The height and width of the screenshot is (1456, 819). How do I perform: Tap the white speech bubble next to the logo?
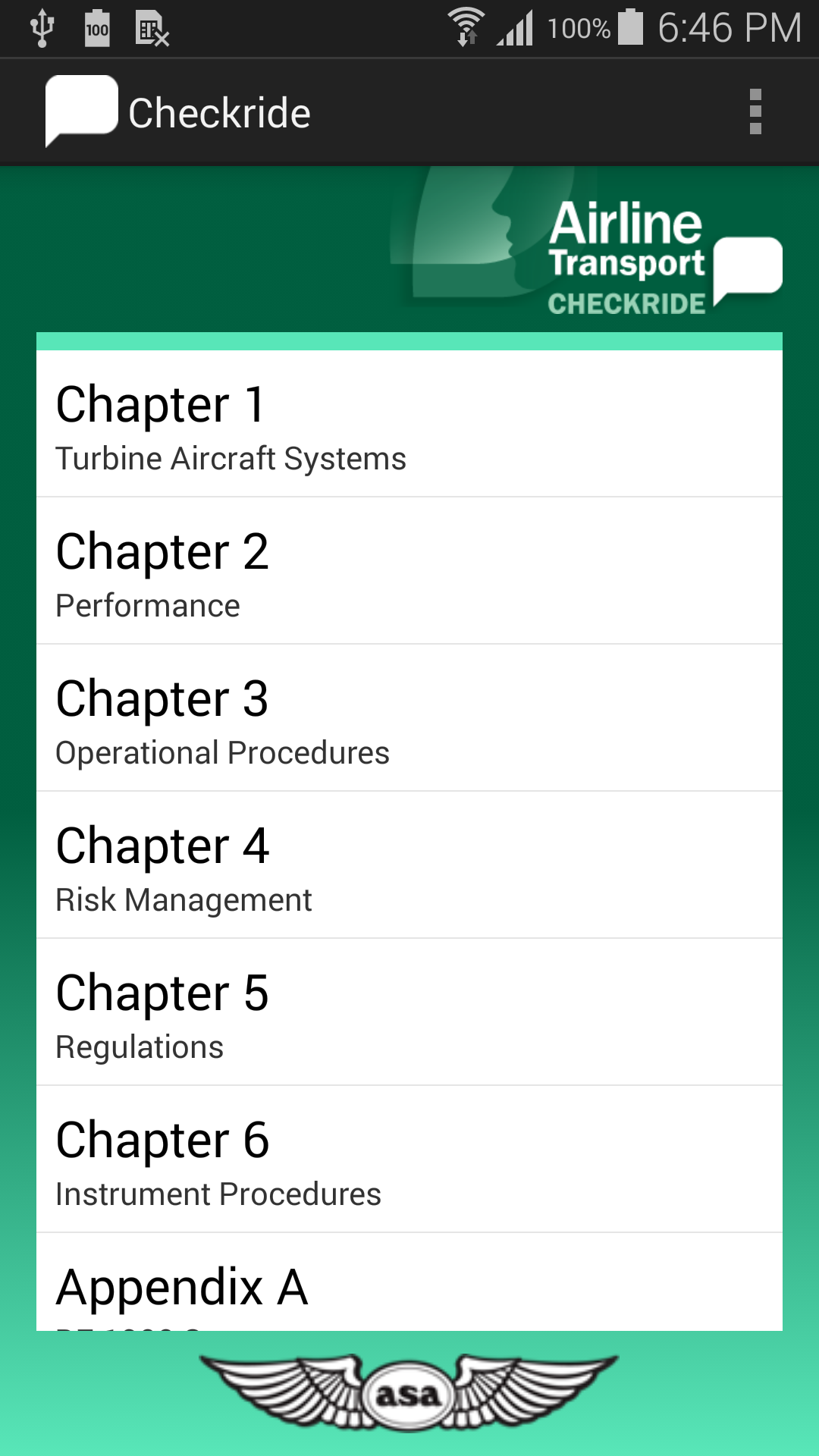(747, 269)
